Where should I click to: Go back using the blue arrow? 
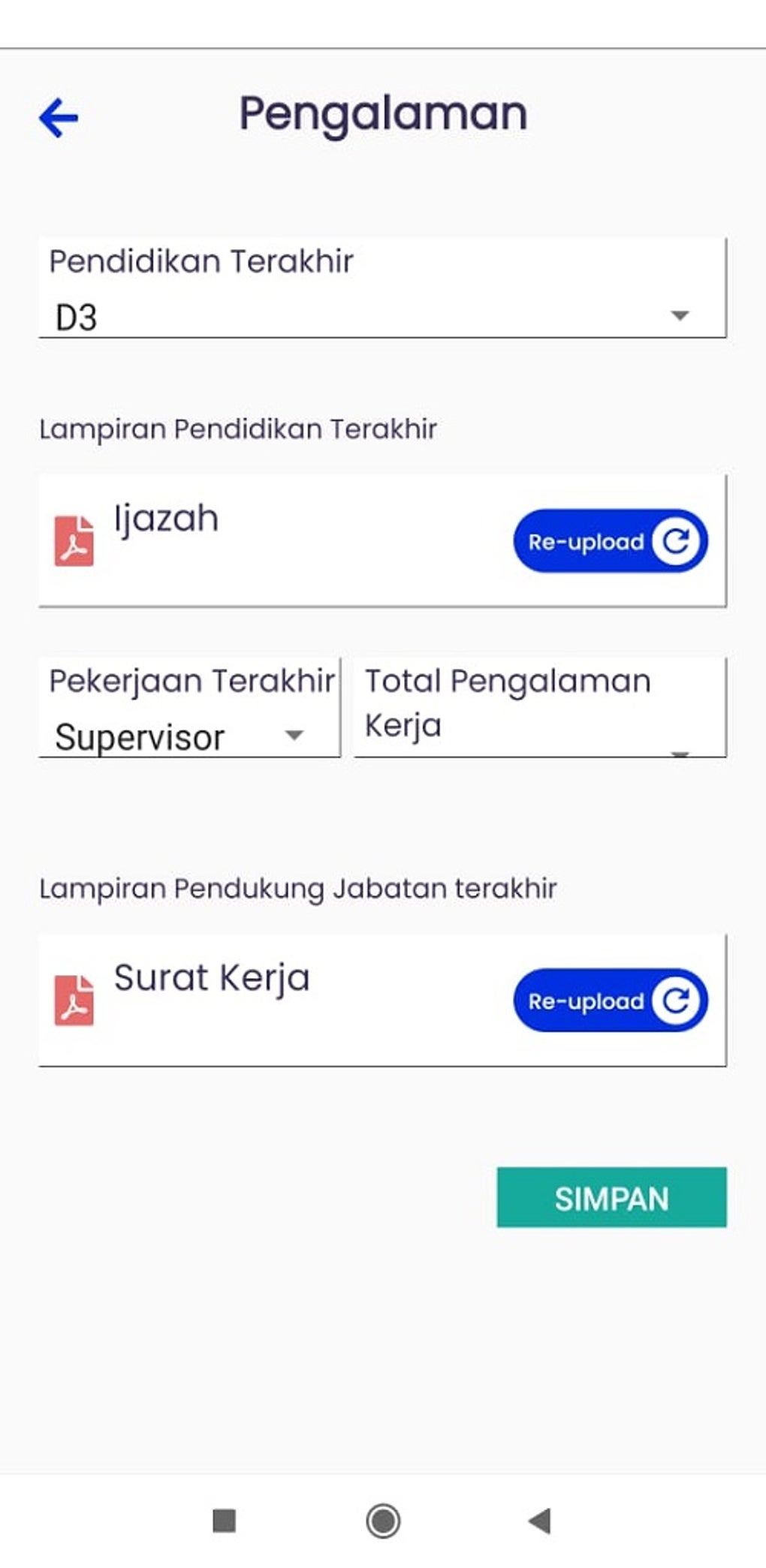59,118
